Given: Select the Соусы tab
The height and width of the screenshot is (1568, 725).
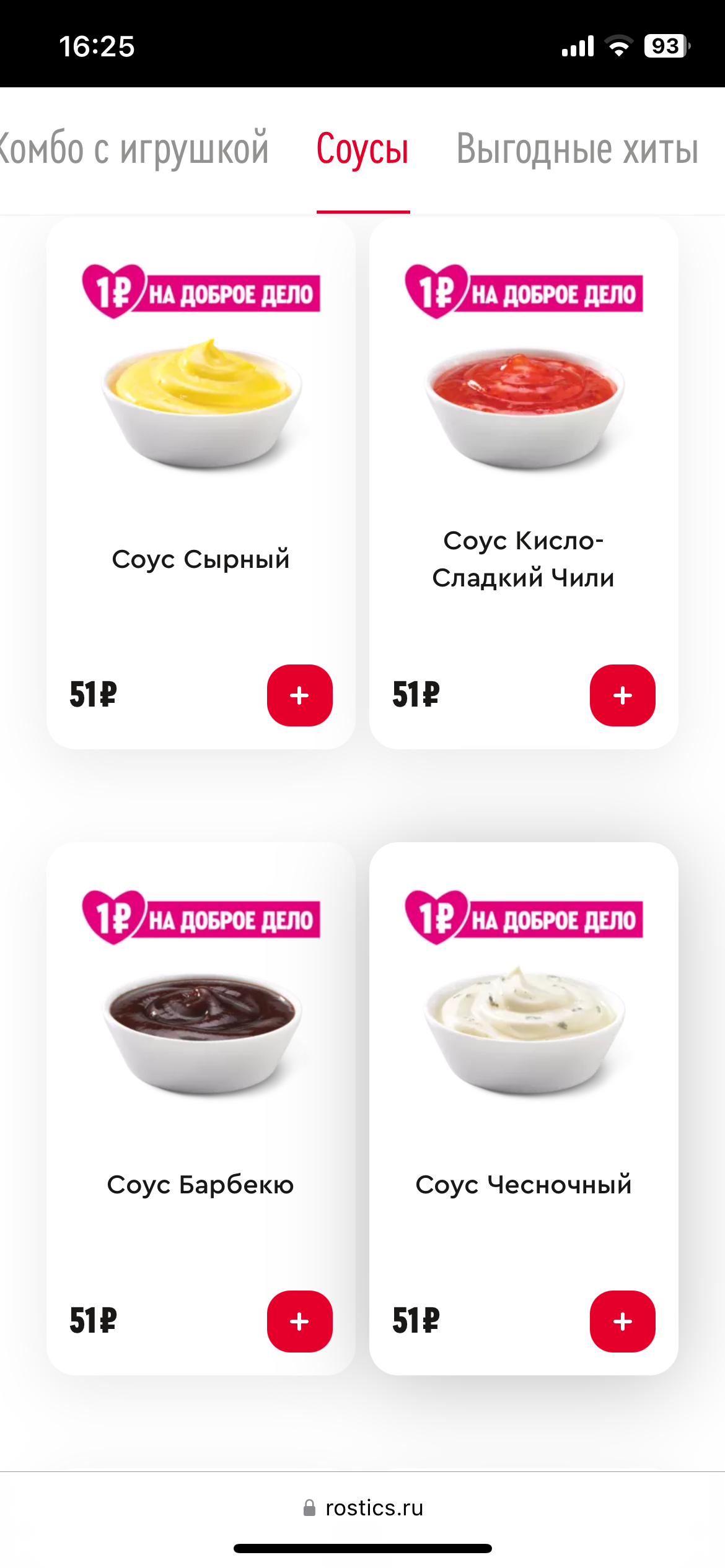Looking at the screenshot, I should 362,150.
